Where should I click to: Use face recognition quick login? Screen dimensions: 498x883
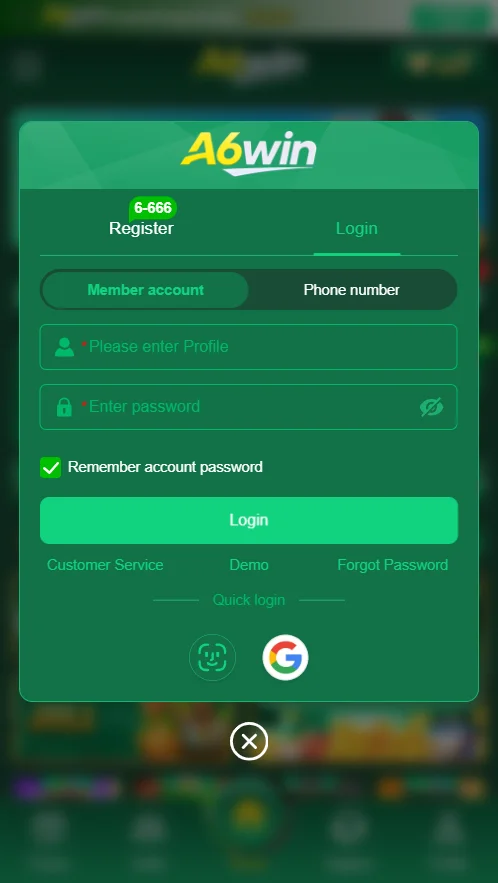pyautogui.click(x=212, y=657)
